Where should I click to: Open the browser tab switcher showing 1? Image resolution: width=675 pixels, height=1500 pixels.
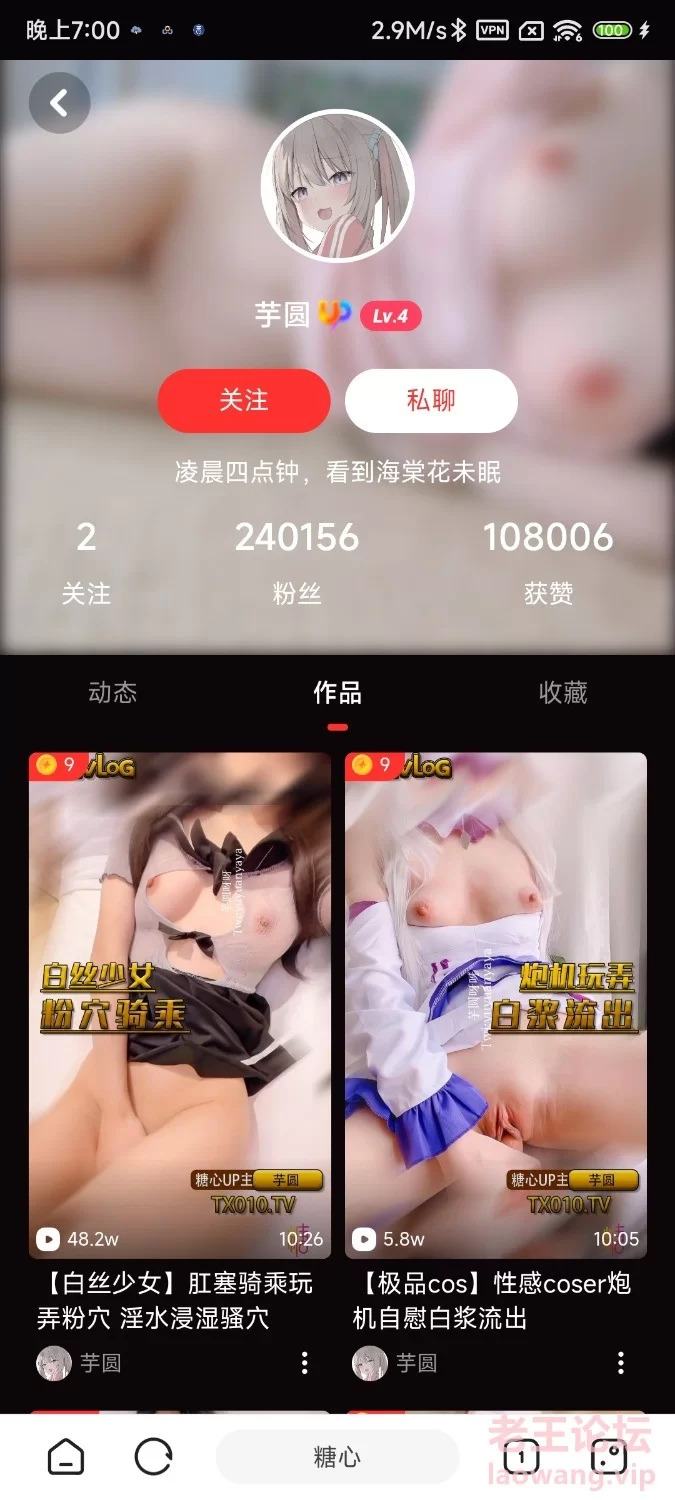tap(521, 1457)
